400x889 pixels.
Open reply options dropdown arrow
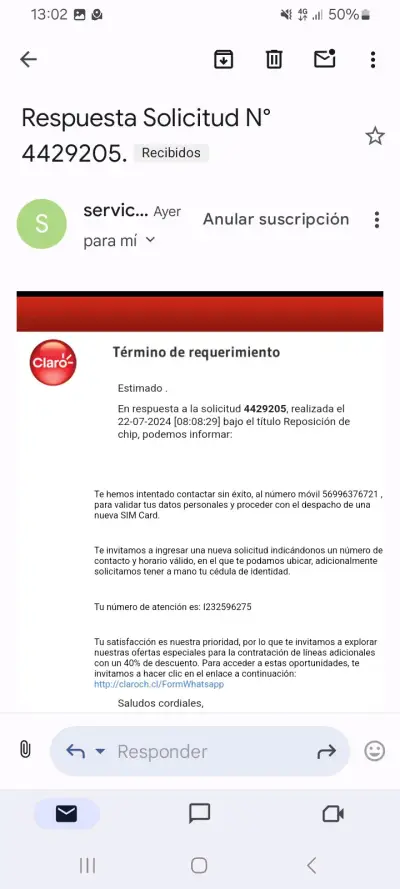[x=100, y=752]
